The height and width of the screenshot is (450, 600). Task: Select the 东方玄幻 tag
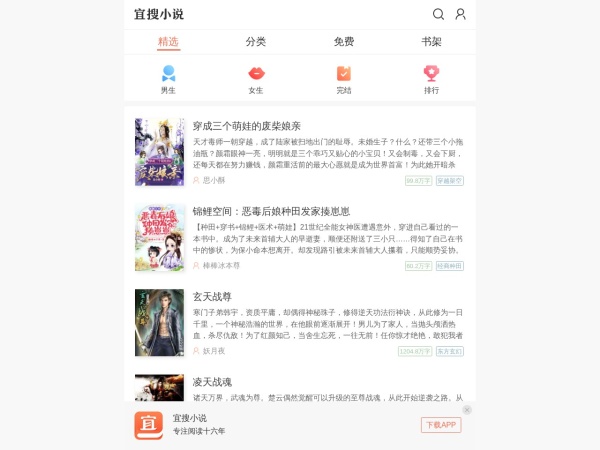[x=449, y=351]
